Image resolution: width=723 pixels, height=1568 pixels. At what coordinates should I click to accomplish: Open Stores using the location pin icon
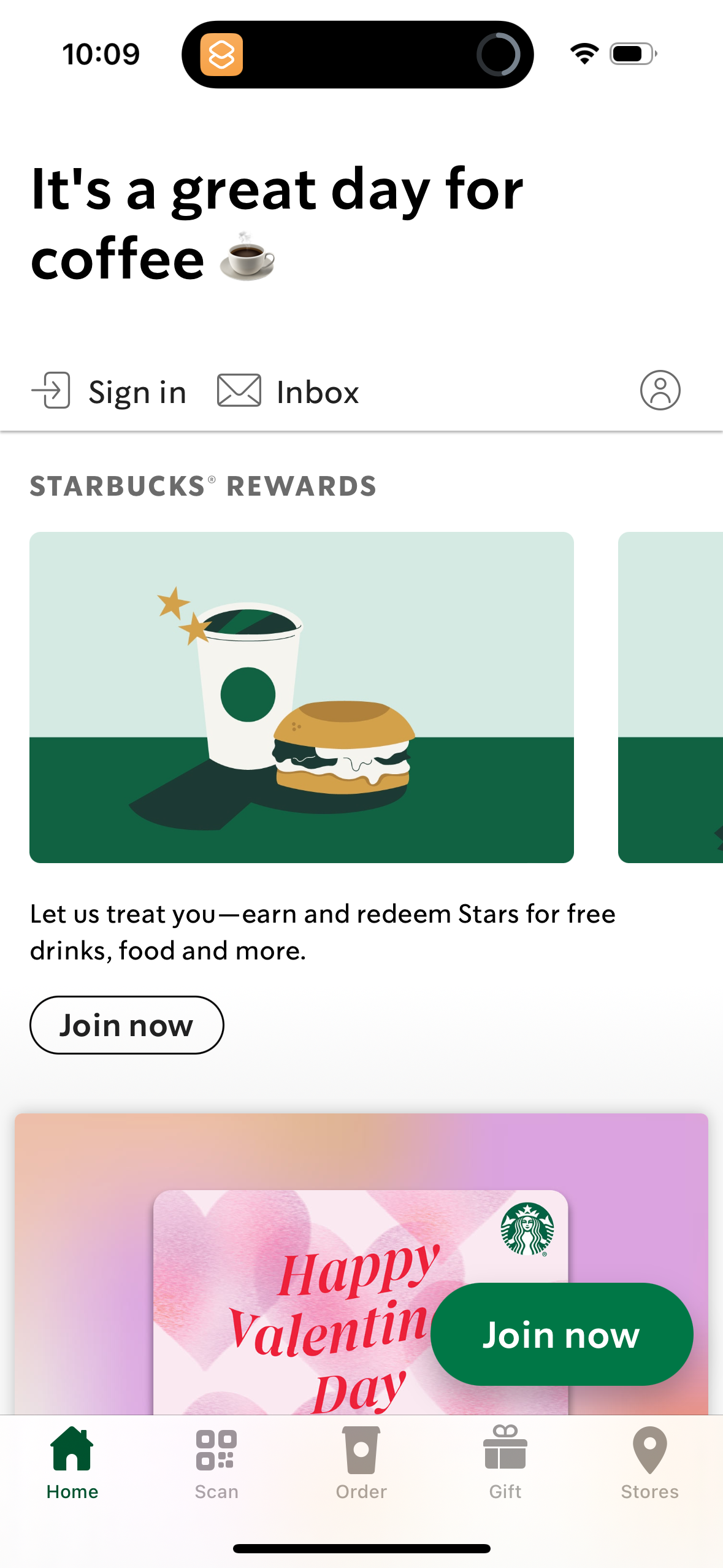(x=649, y=1453)
